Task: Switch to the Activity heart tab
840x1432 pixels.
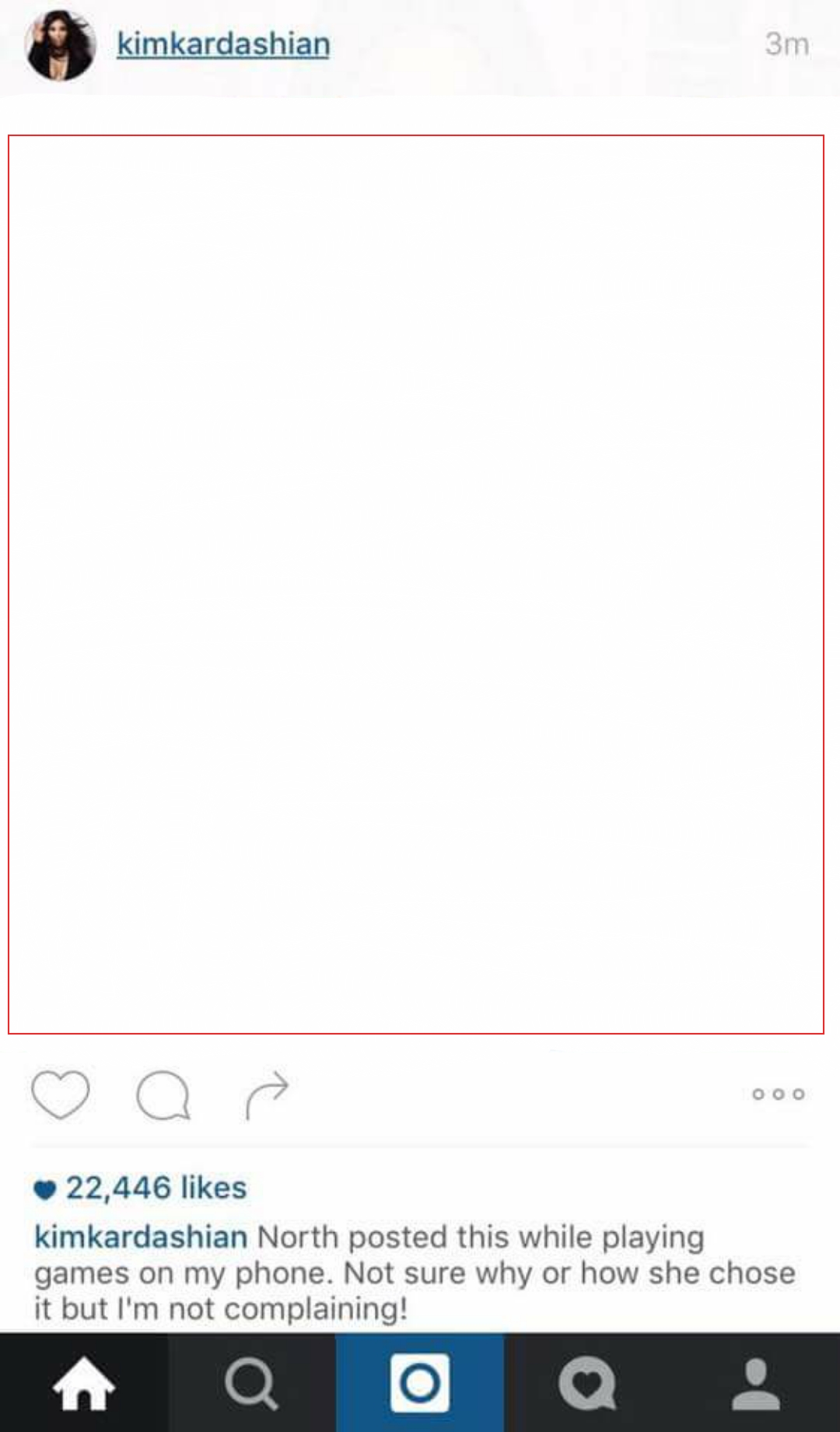Action: tap(588, 1383)
